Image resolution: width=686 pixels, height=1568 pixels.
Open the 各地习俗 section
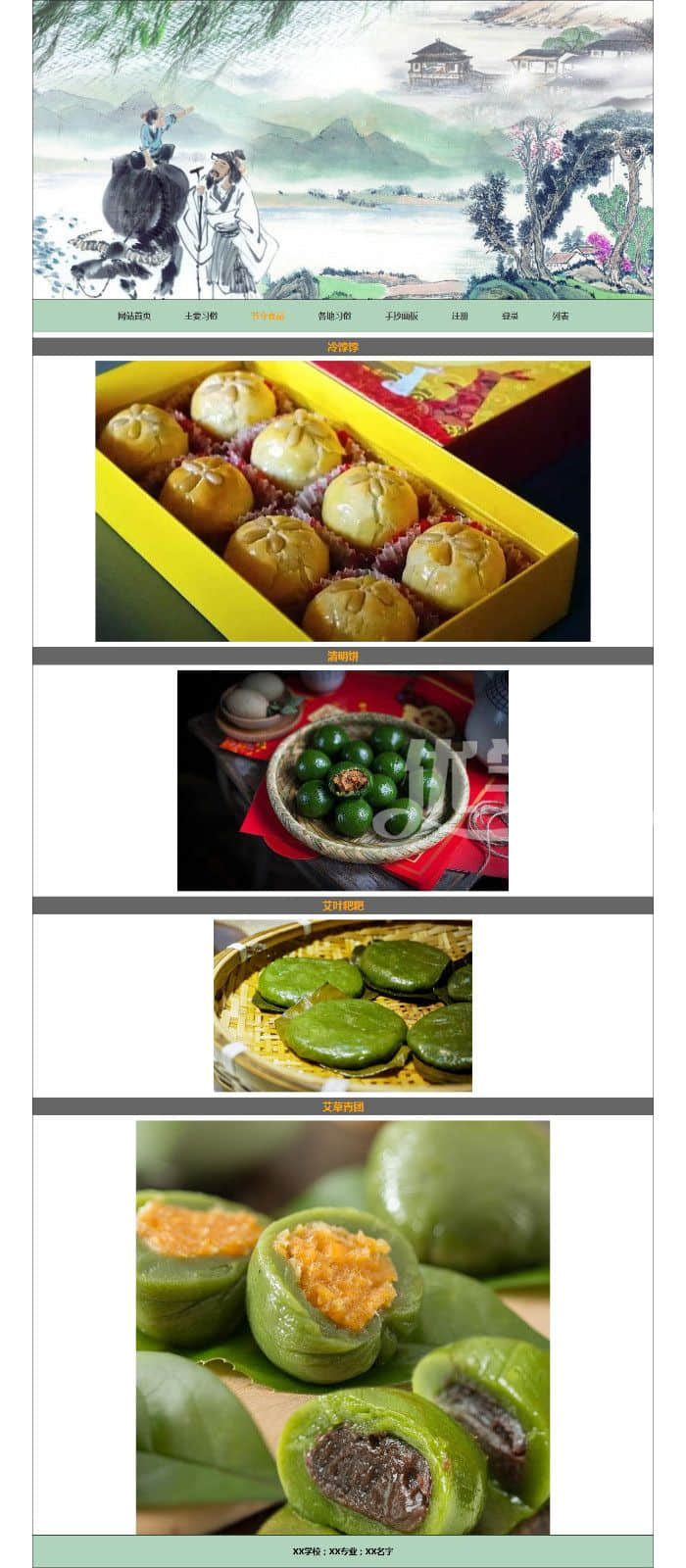pyautogui.click(x=334, y=317)
